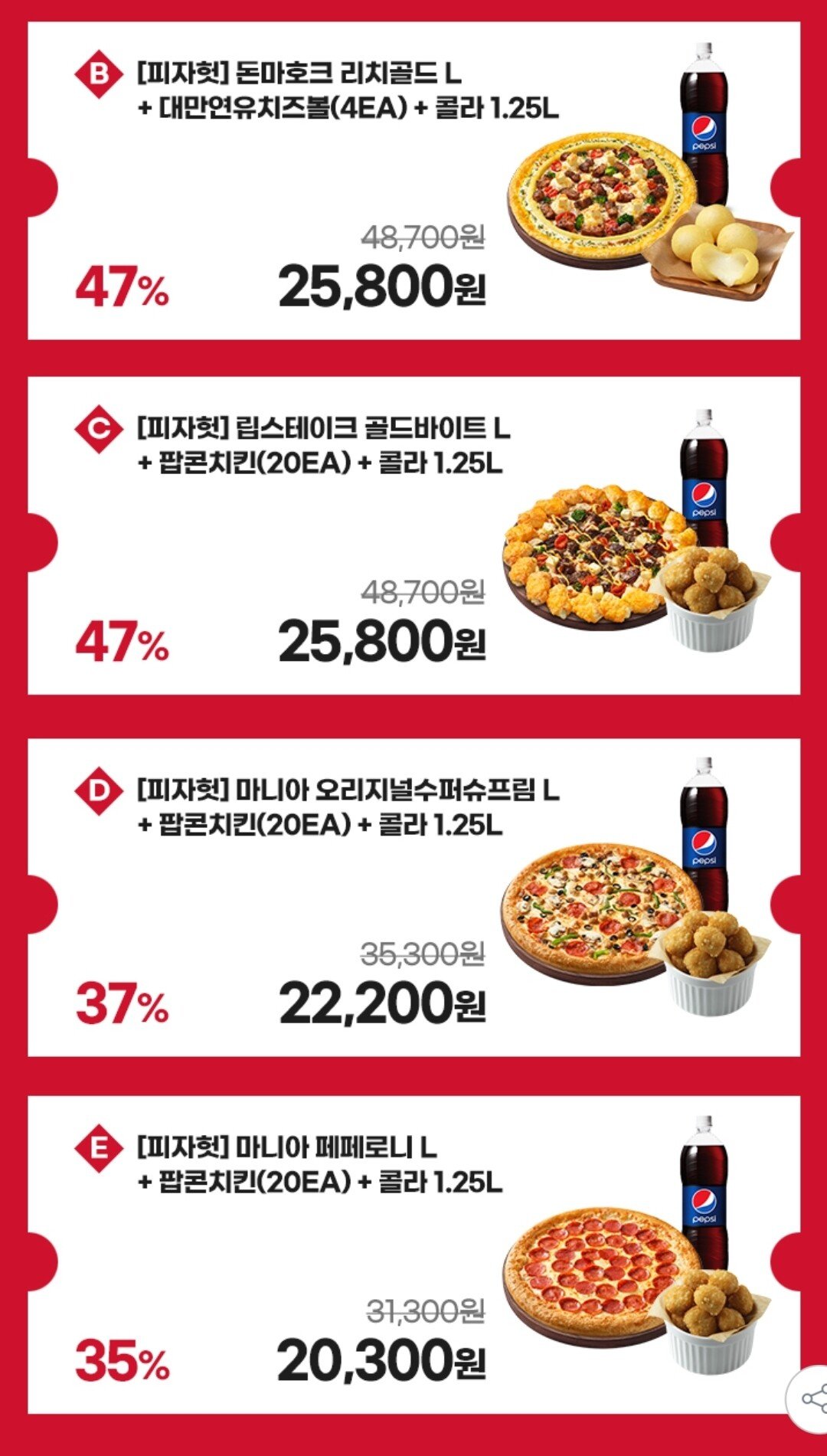The height and width of the screenshot is (1456, 827).
Task: Open the share floating button
Action: pos(812,1399)
